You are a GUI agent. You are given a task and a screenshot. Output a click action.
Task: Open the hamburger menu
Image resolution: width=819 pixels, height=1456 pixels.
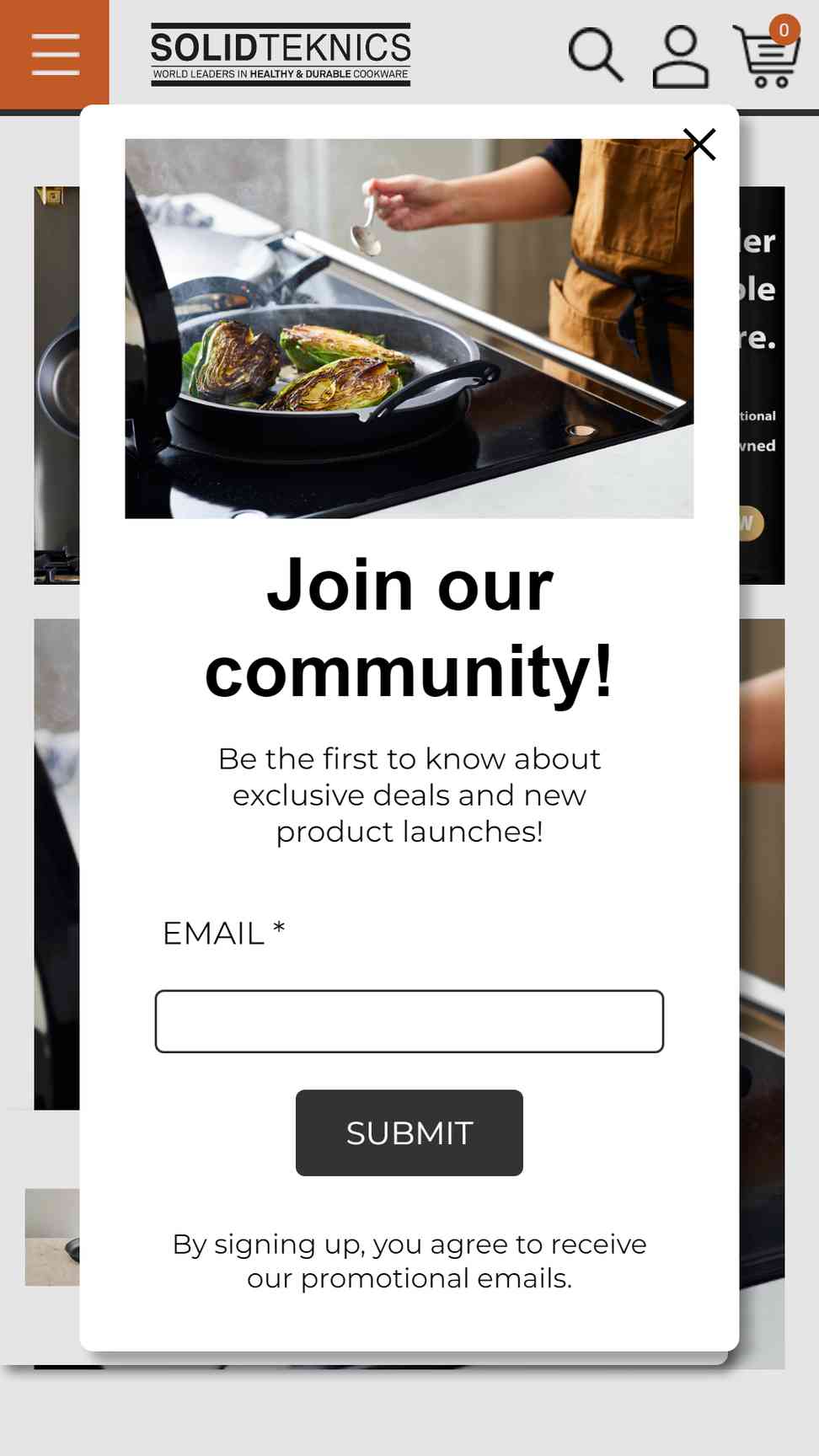pos(55,55)
